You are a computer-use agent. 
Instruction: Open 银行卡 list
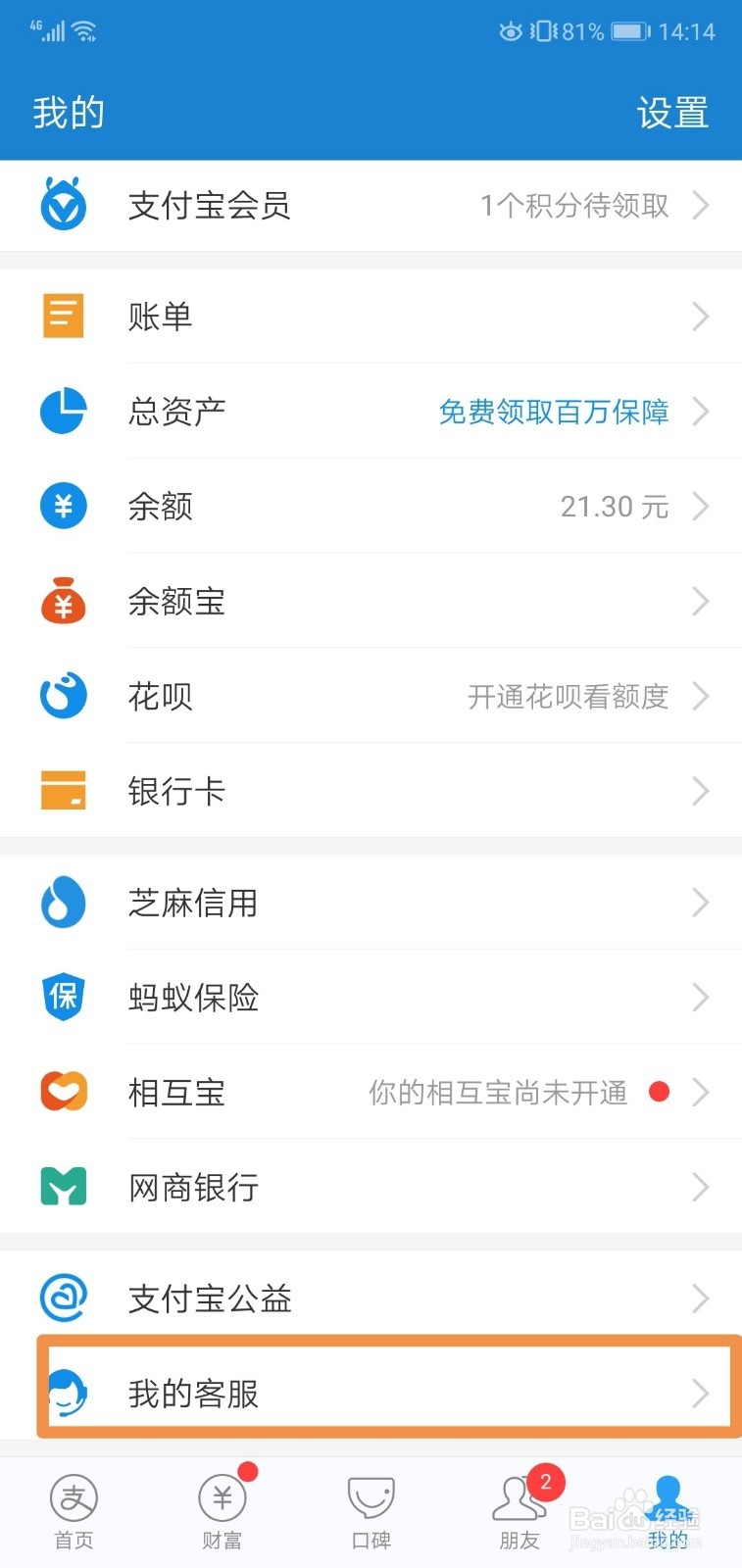(x=371, y=791)
